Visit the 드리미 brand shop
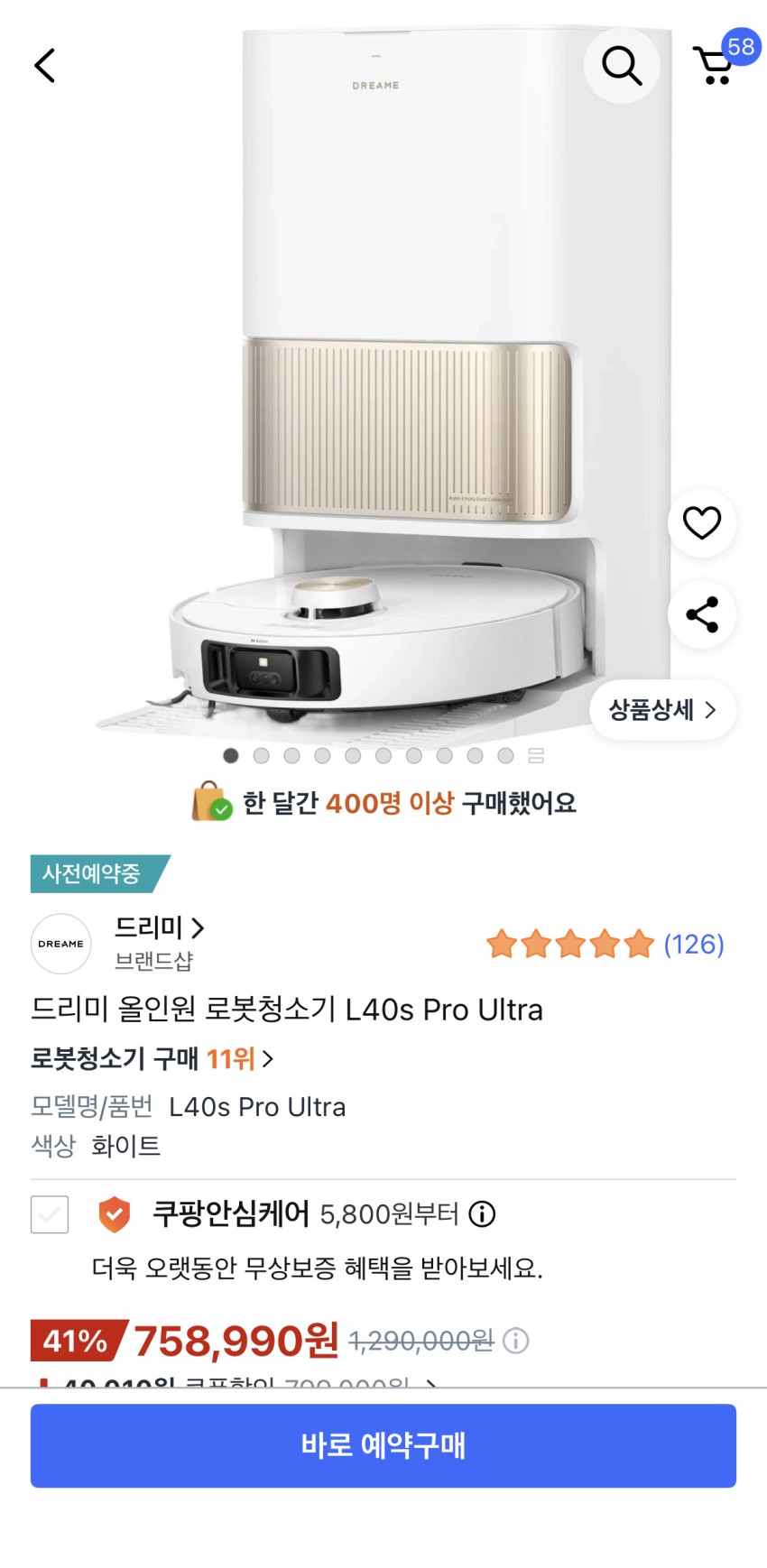 [159, 927]
